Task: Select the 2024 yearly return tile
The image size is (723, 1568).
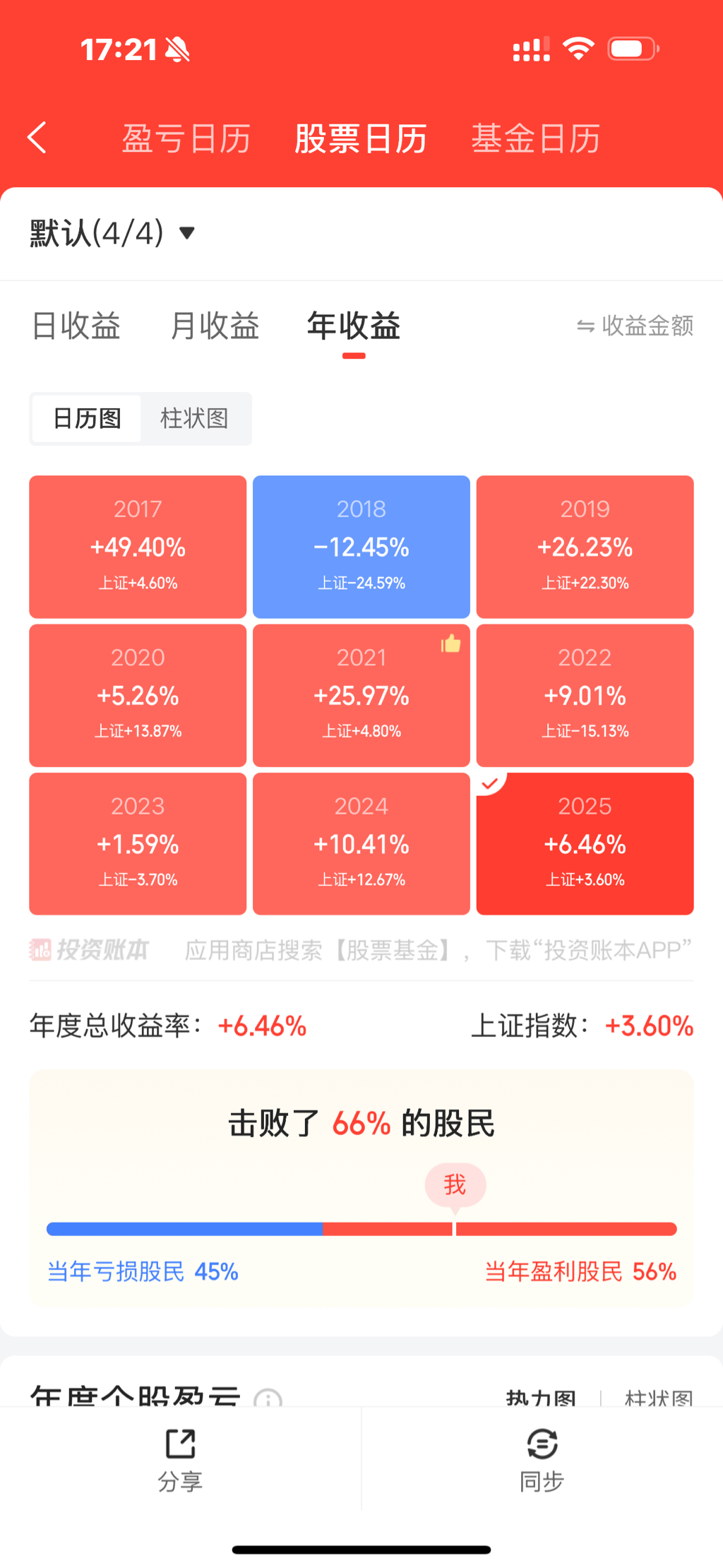Action: (x=361, y=843)
